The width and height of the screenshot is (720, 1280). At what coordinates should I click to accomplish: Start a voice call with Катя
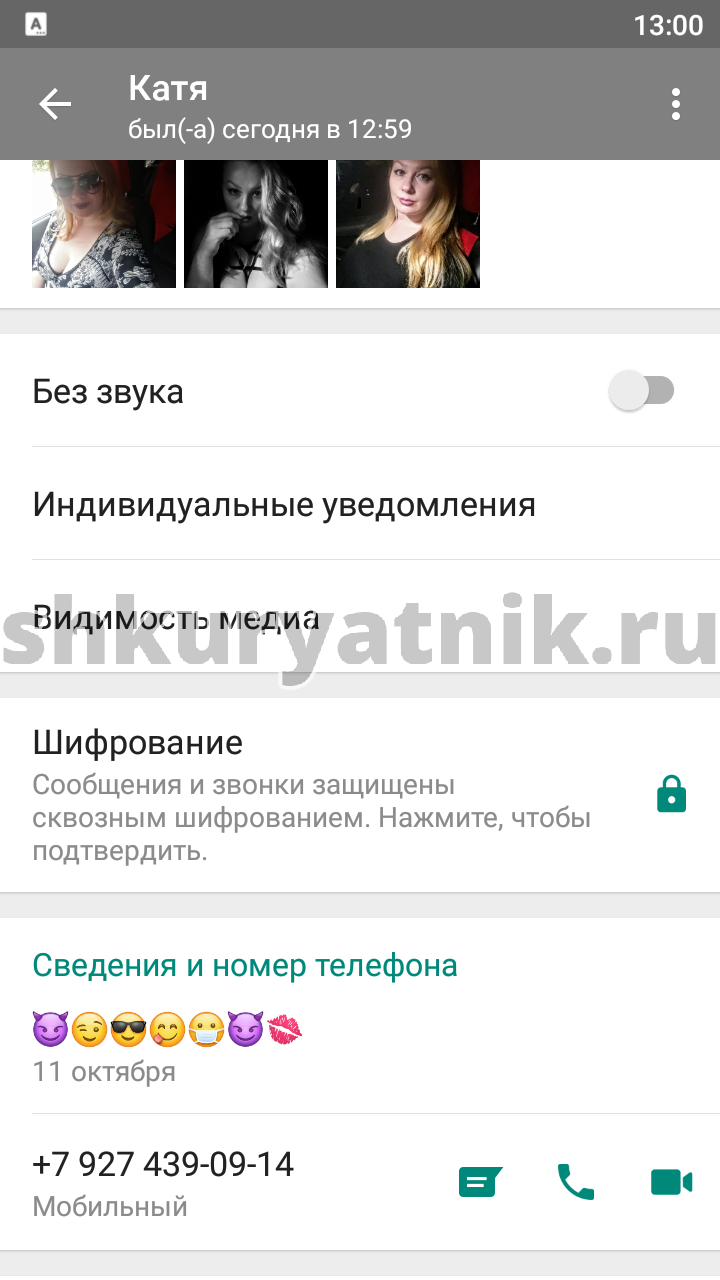pyautogui.click(x=575, y=1182)
